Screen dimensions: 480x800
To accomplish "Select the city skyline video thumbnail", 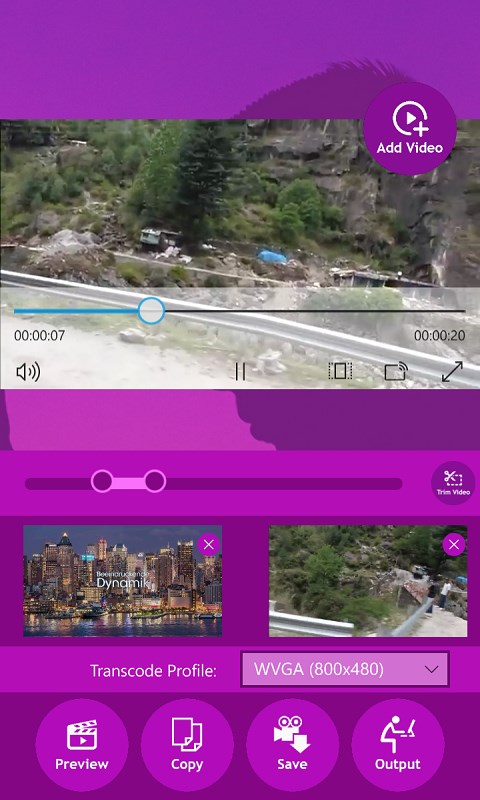I will 122,581.
